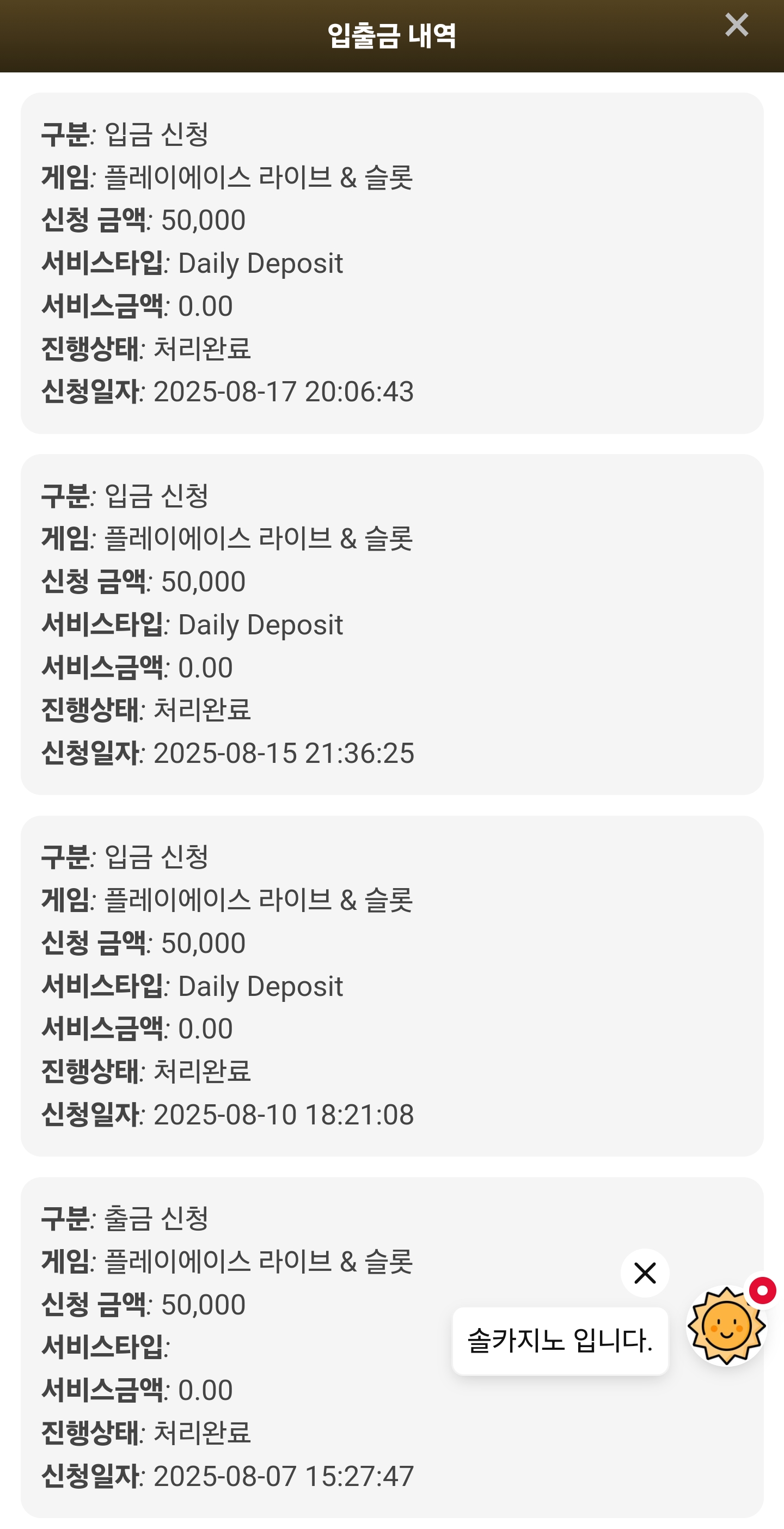Open the sun mascot chat widget
The height and width of the screenshot is (1529, 784).
tap(726, 1325)
